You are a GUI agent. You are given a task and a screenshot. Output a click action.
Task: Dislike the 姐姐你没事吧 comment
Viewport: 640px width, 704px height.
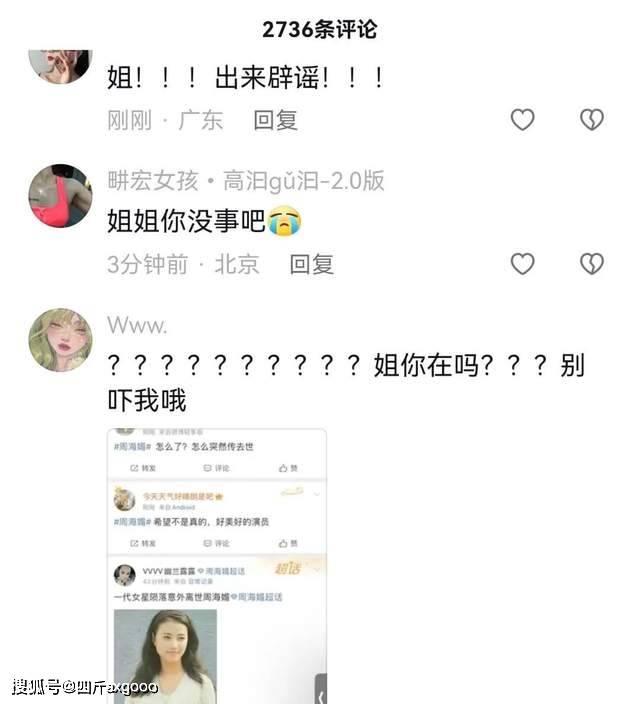(592, 264)
